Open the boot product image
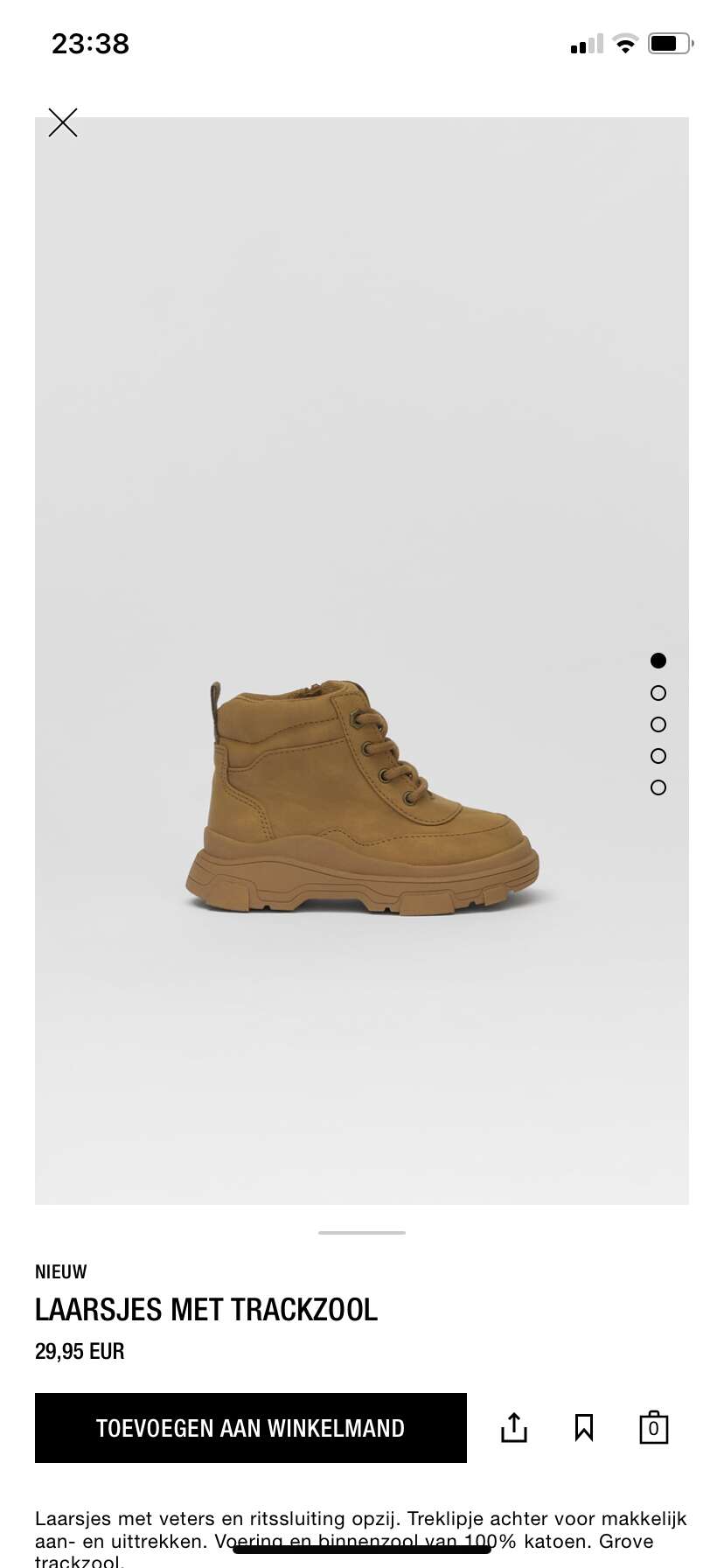This screenshot has width=724, height=1568. click(x=362, y=661)
